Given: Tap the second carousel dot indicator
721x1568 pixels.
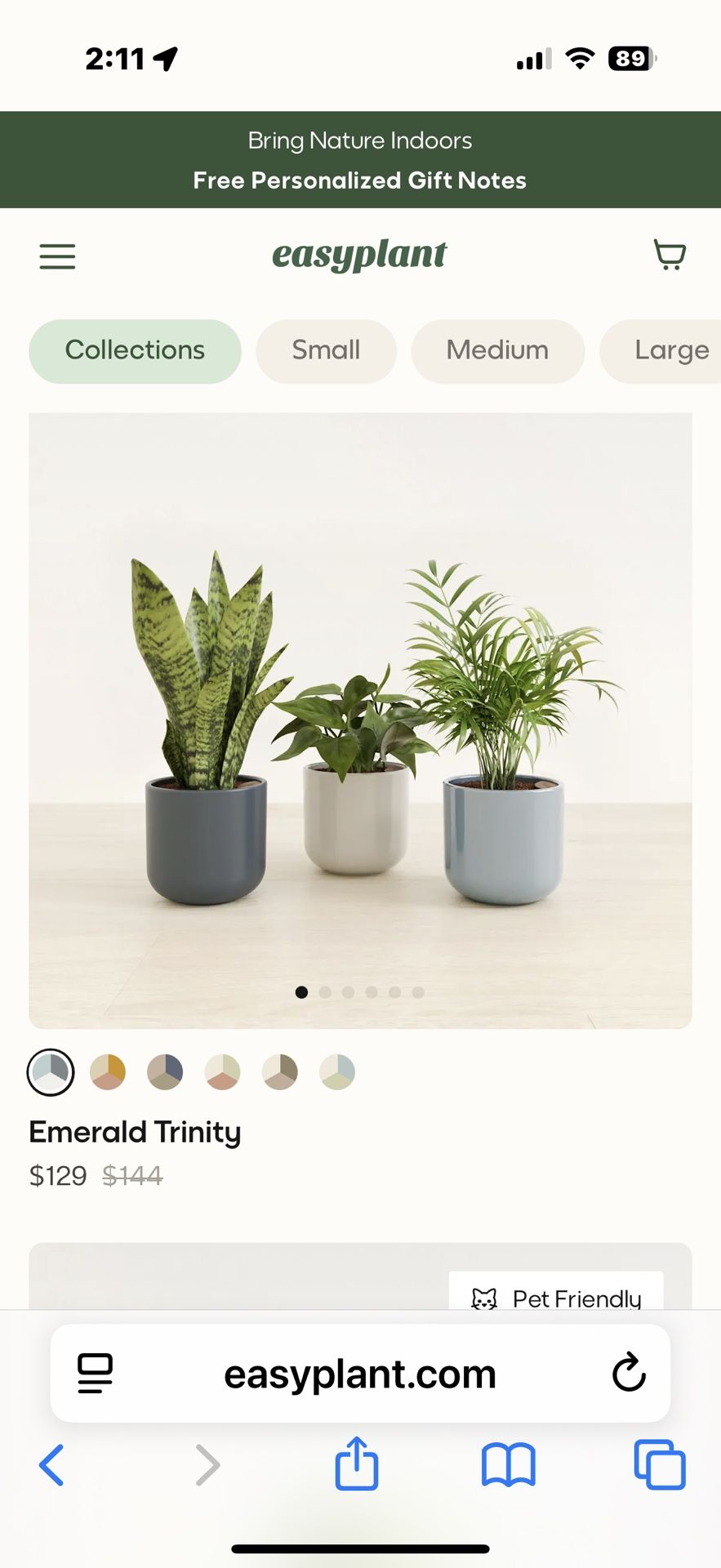Looking at the screenshot, I should tap(325, 992).
